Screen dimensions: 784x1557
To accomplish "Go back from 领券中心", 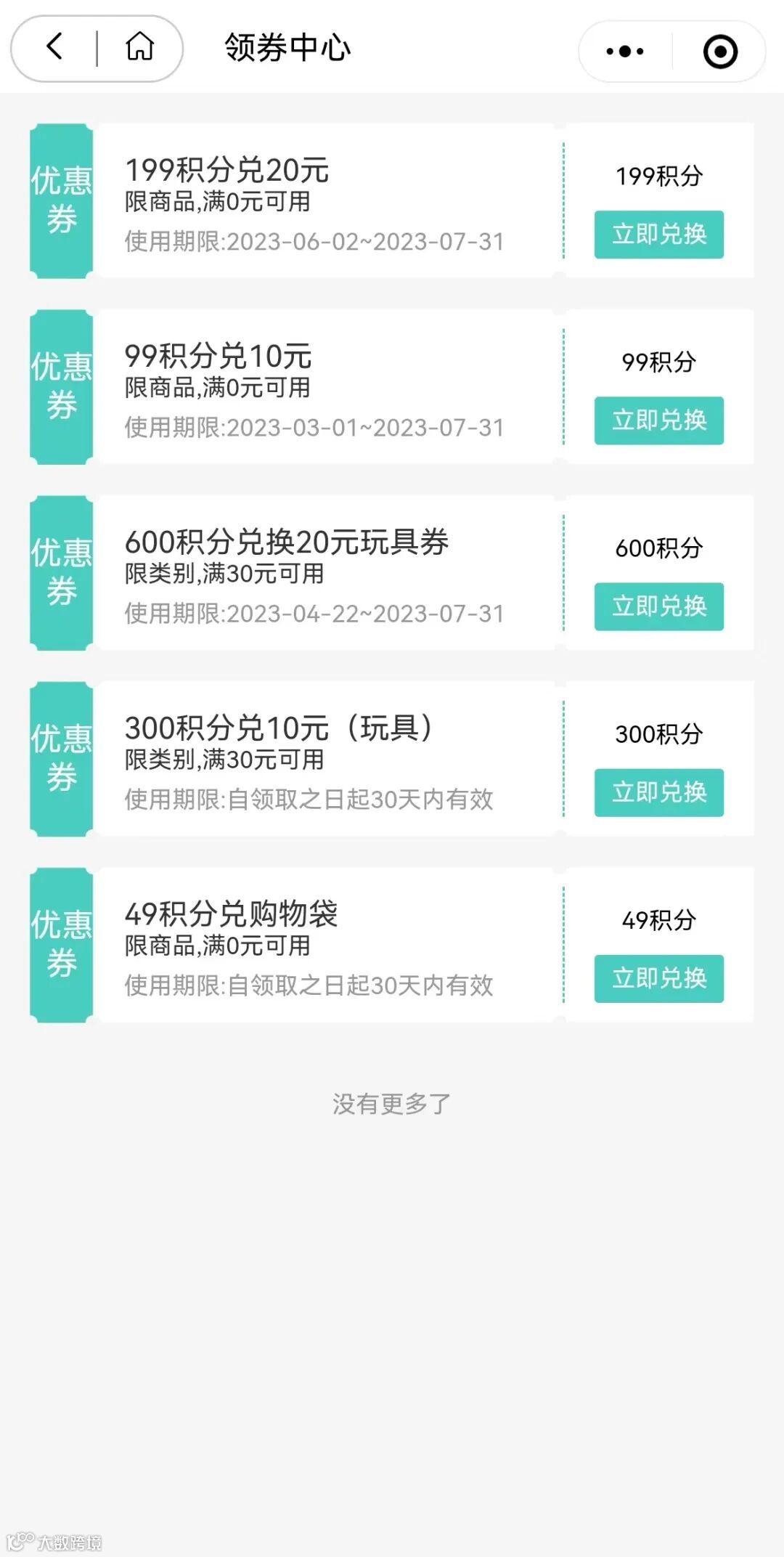I will click(55, 48).
